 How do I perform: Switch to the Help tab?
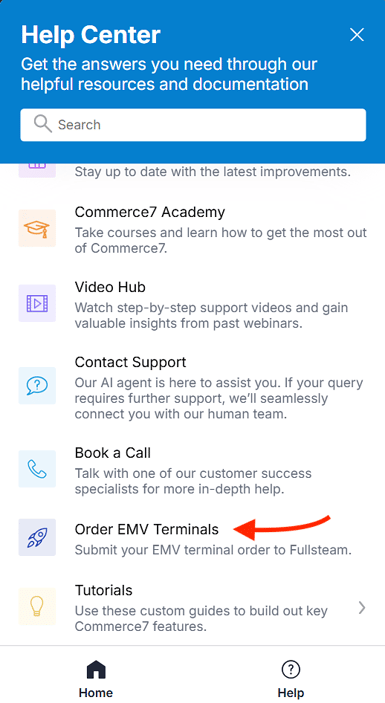tap(290, 678)
